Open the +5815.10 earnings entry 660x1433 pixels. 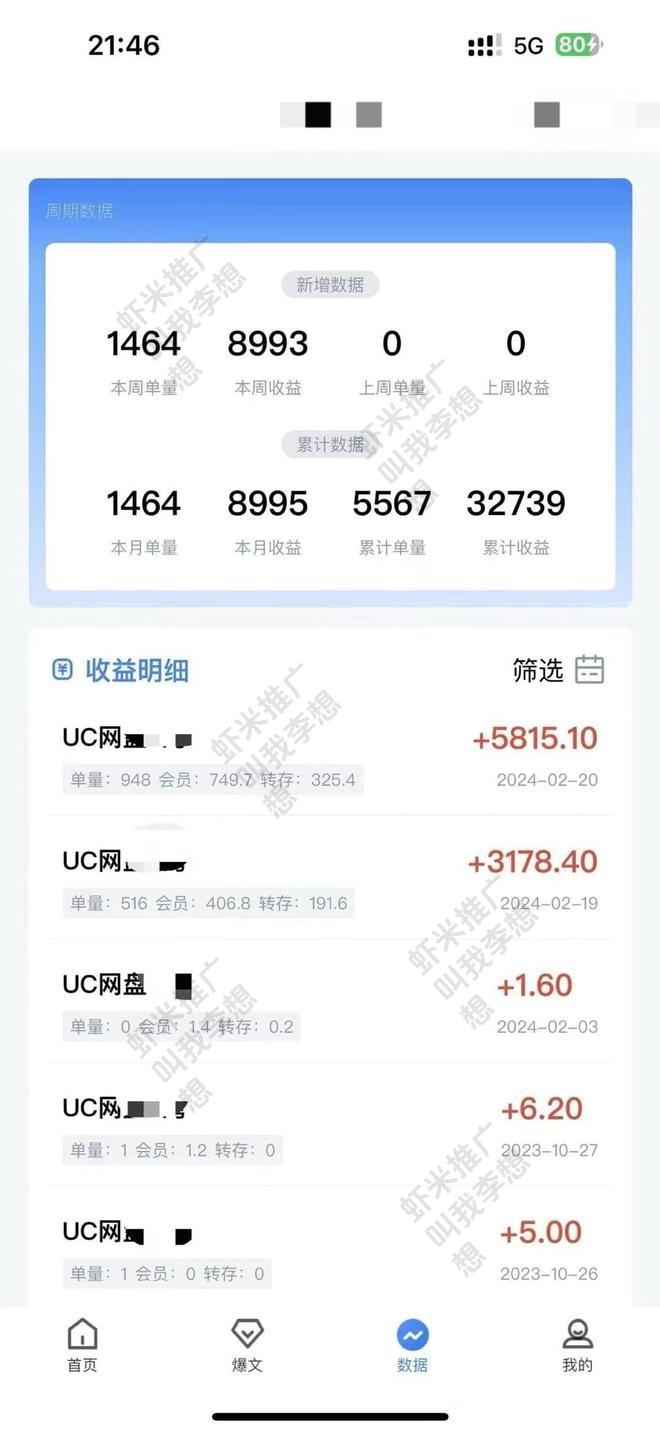[x=330, y=756]
